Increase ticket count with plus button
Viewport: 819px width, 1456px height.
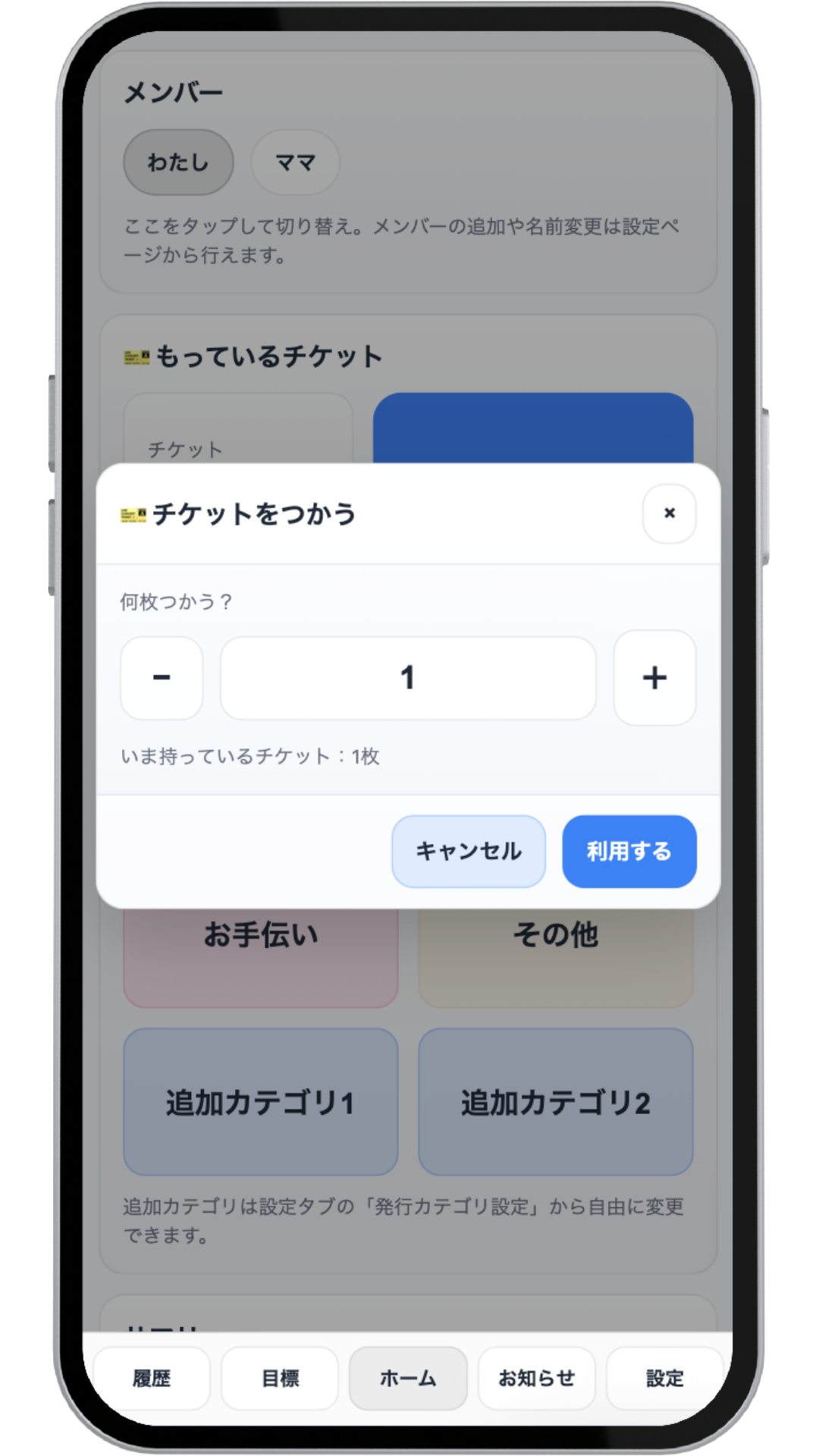tap(654, 677)
